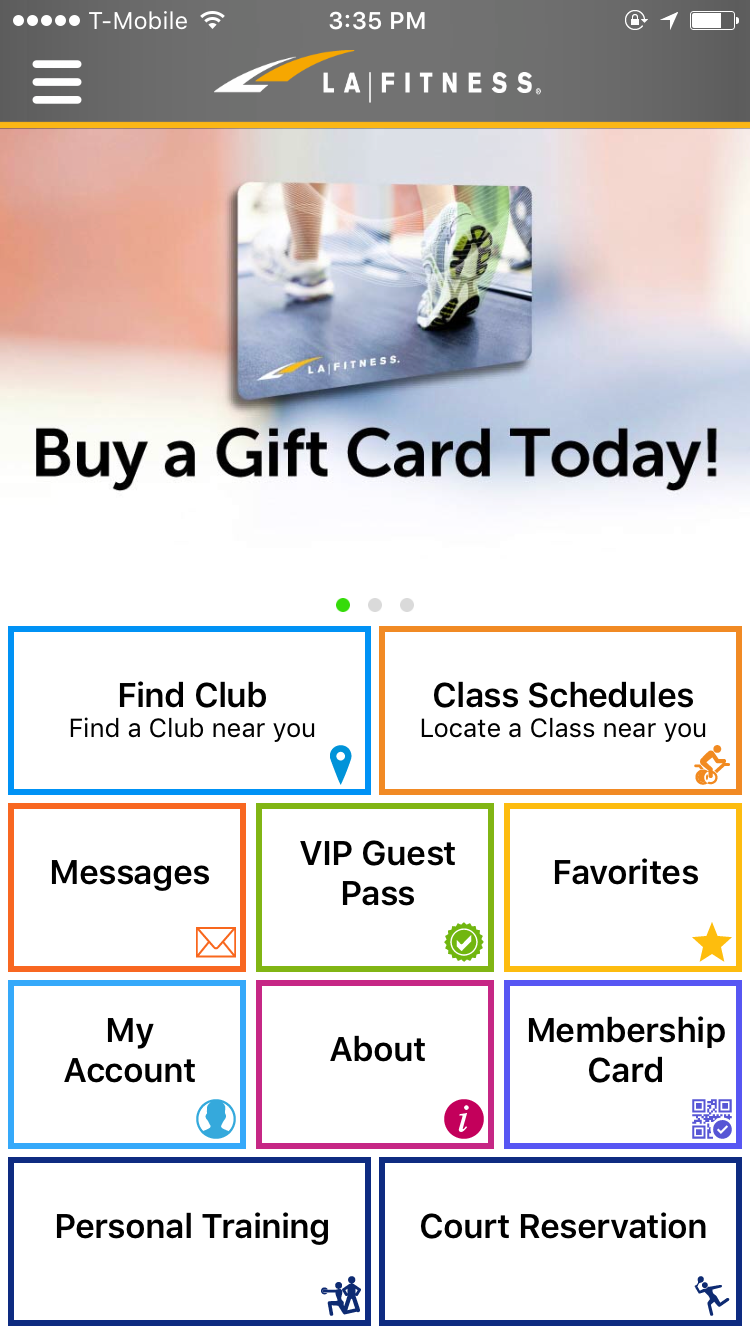
Task: Go to My Account
Action: click(127, 1065)
